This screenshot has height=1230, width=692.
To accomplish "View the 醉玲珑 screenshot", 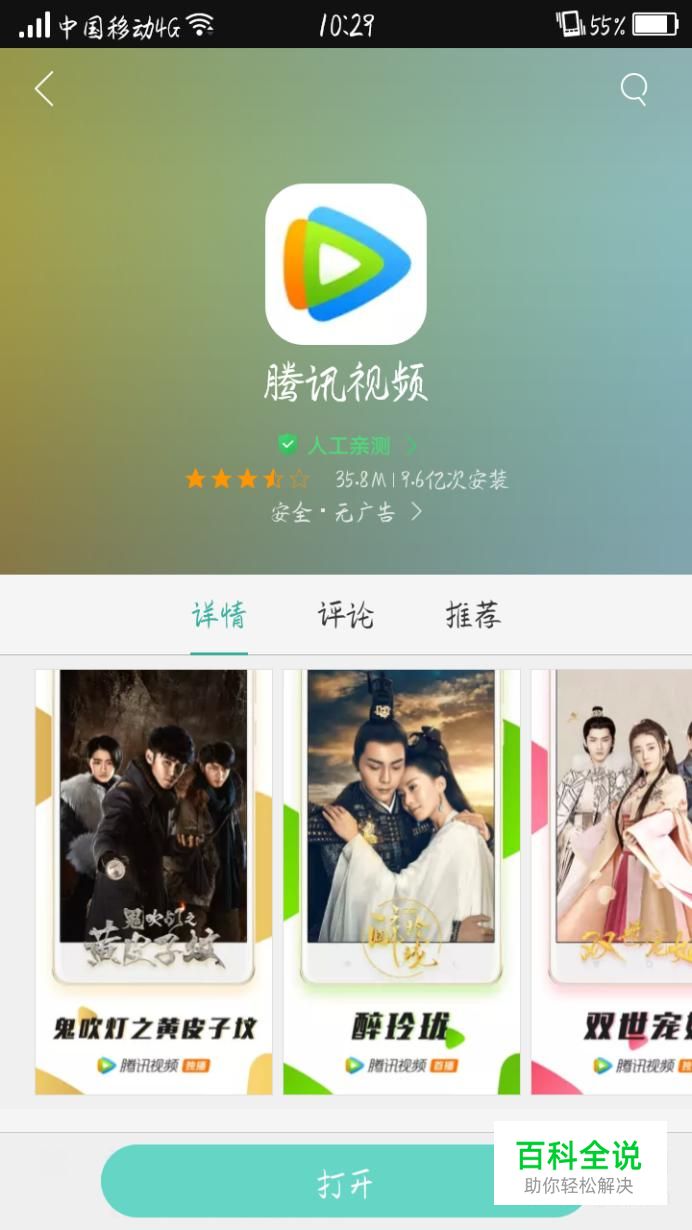I will click(401, 882).
